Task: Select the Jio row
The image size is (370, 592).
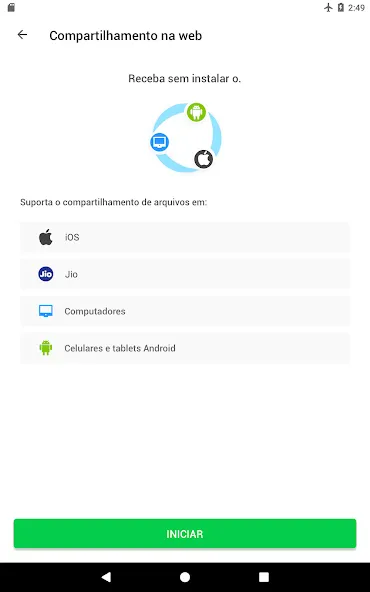Action: tap(185, 274)
